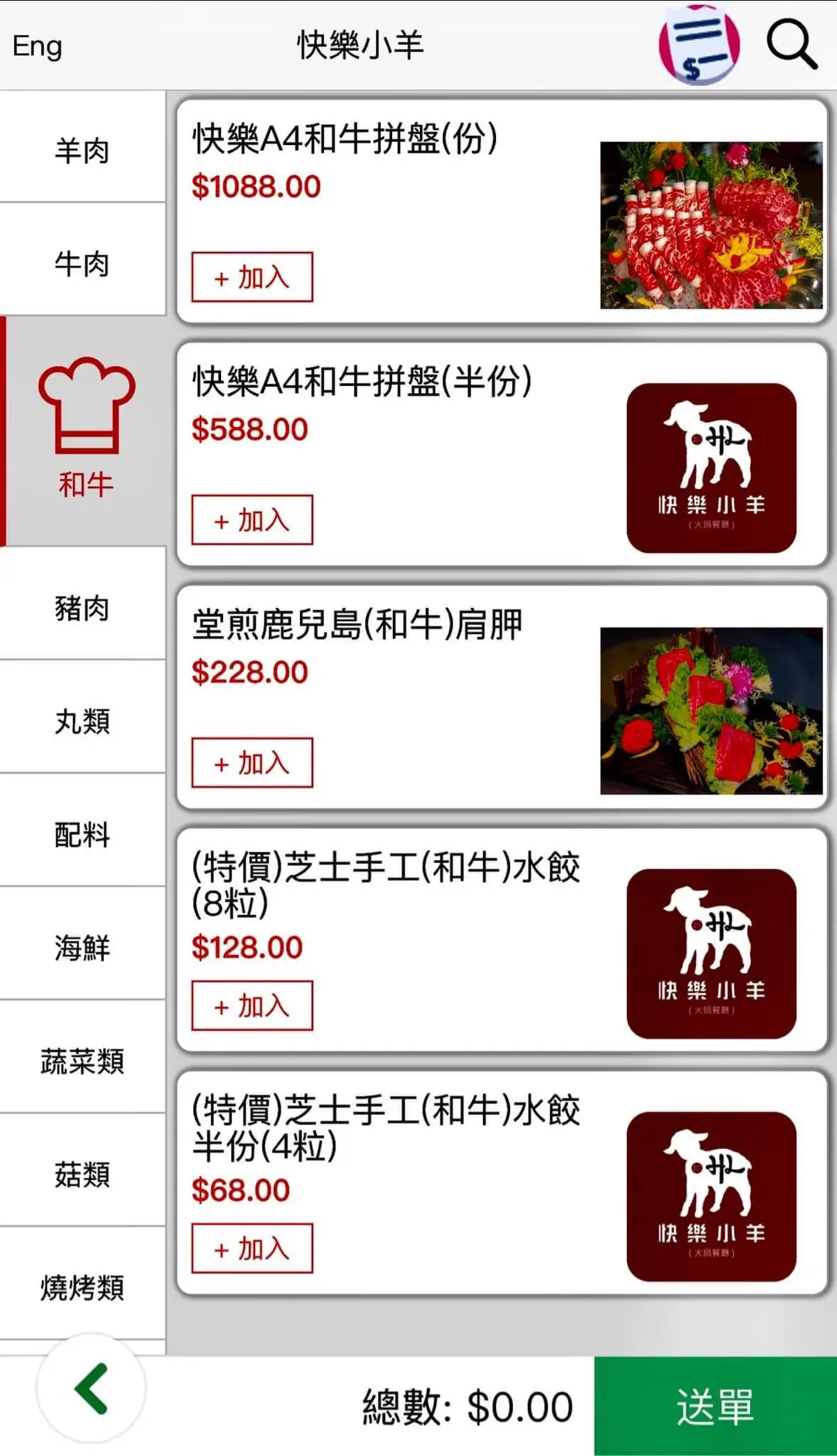Switch language to Eng
The height and width of the screenshot is (1456, 837).
coord(37,46)
